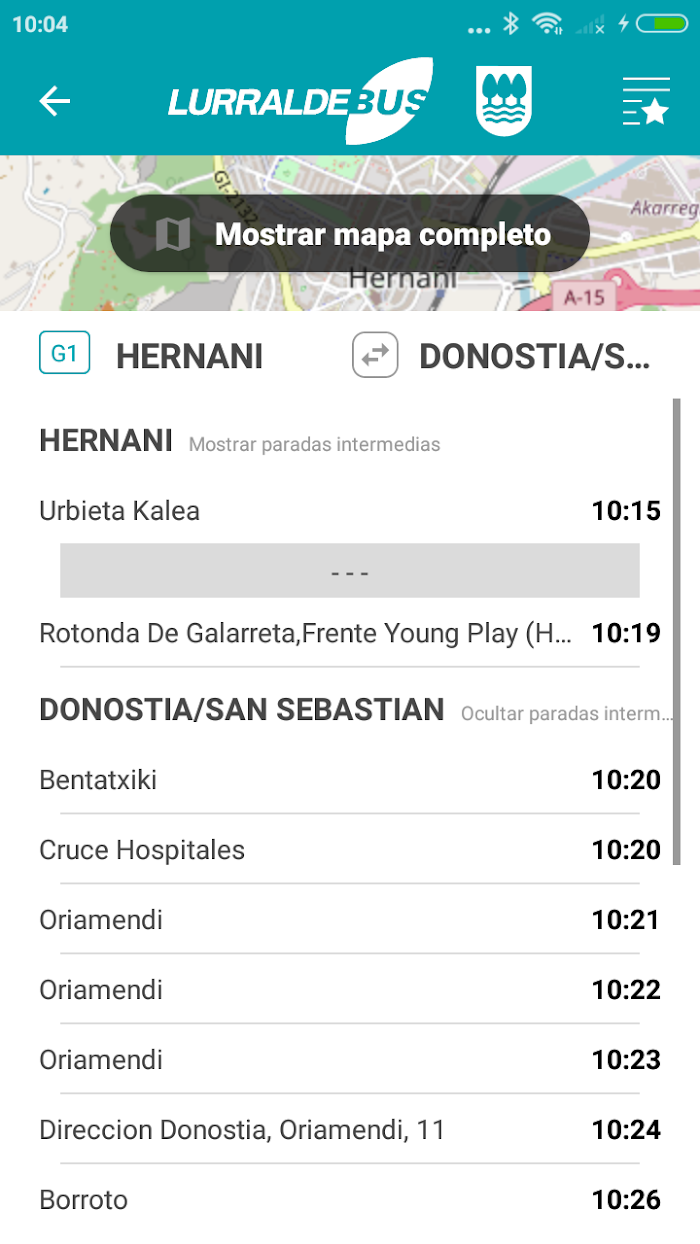Open the Bentatxiki stop
700x1244 pixels.
click(350, 780)
